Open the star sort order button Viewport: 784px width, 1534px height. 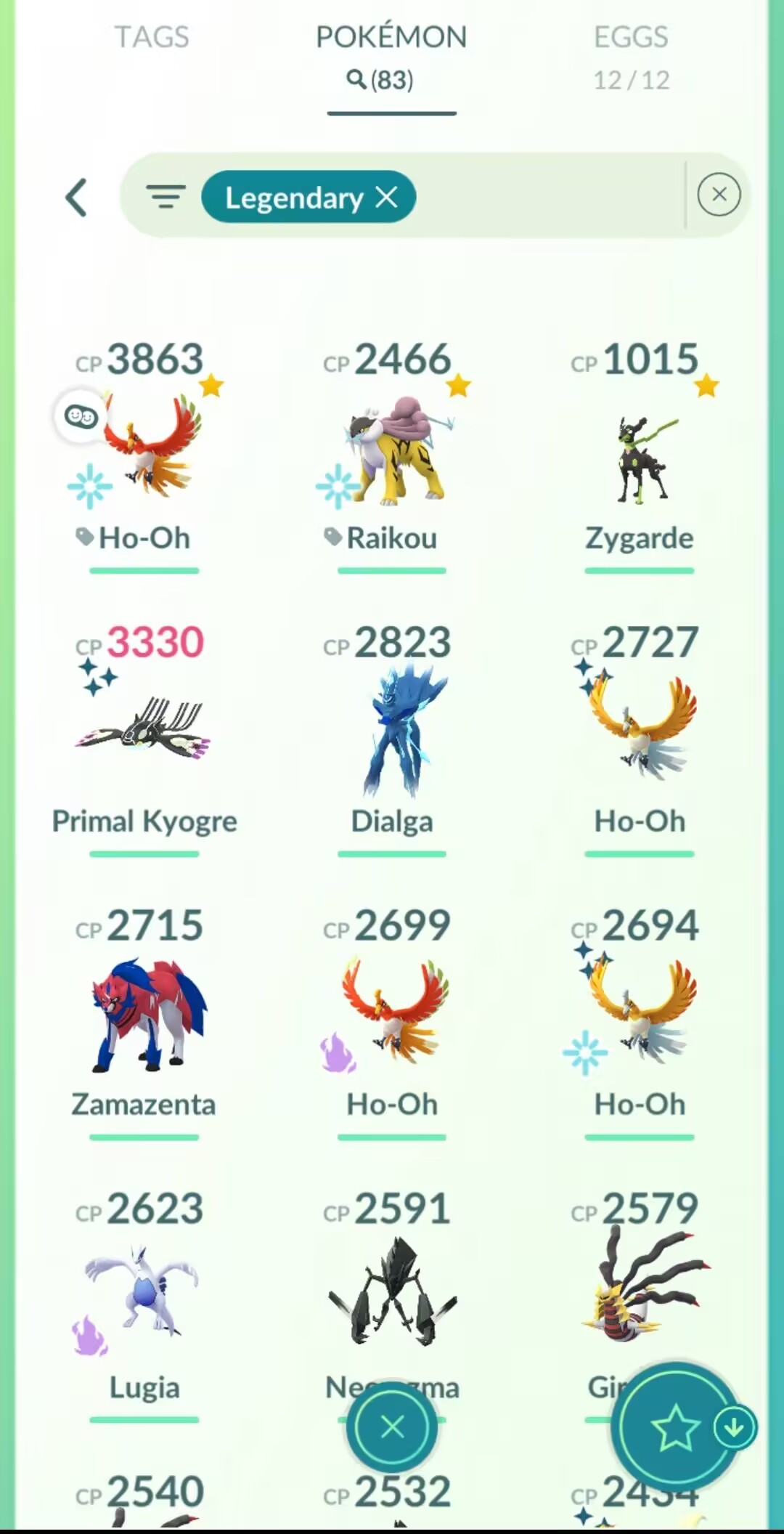[675, 1427]
